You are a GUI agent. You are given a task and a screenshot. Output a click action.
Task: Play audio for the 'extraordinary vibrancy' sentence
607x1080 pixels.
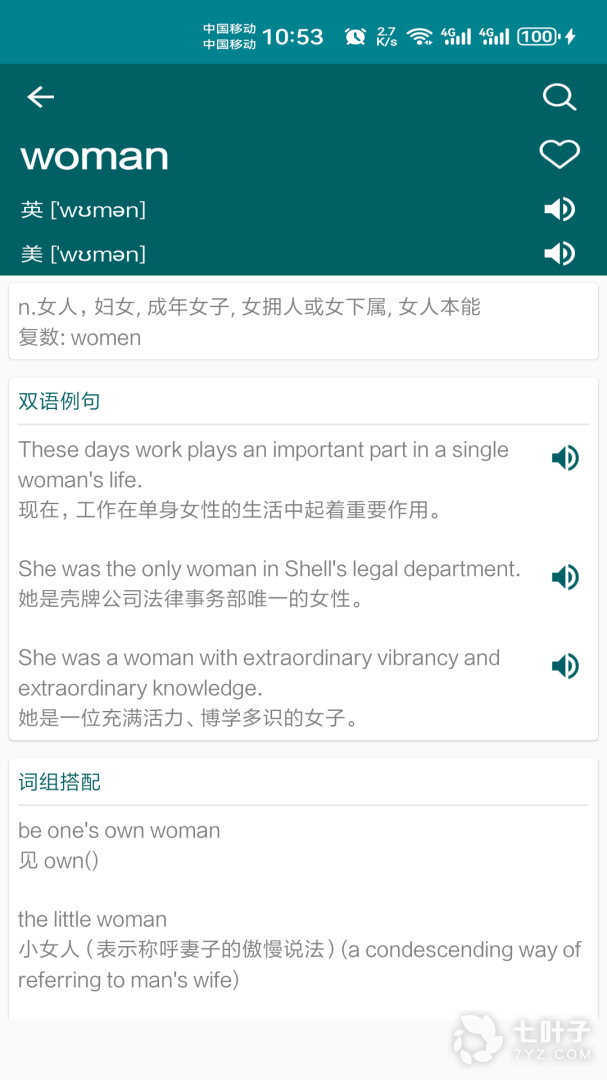565,666
